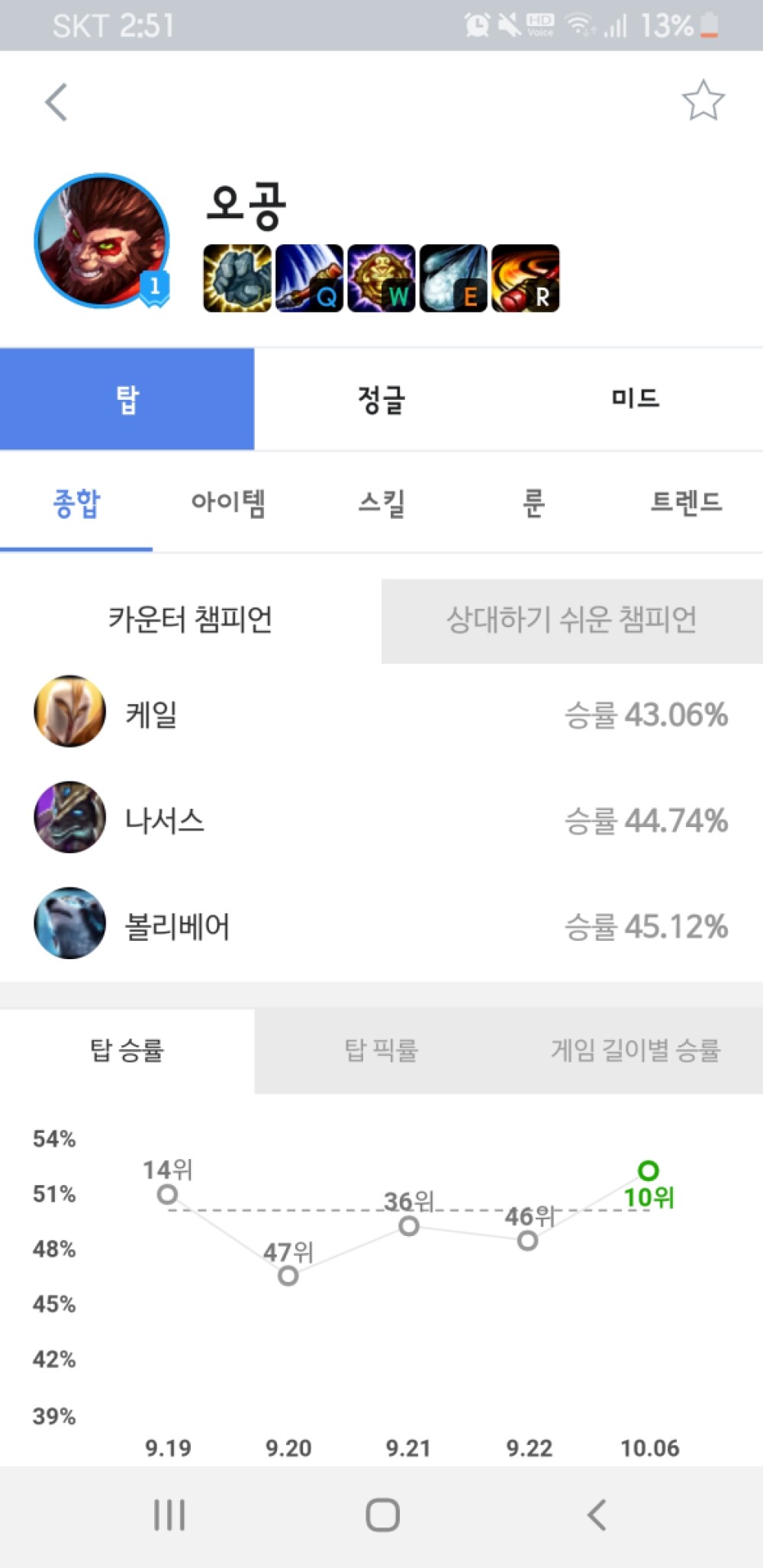
Task: Tap the system home button
Action: point(382,1515)
